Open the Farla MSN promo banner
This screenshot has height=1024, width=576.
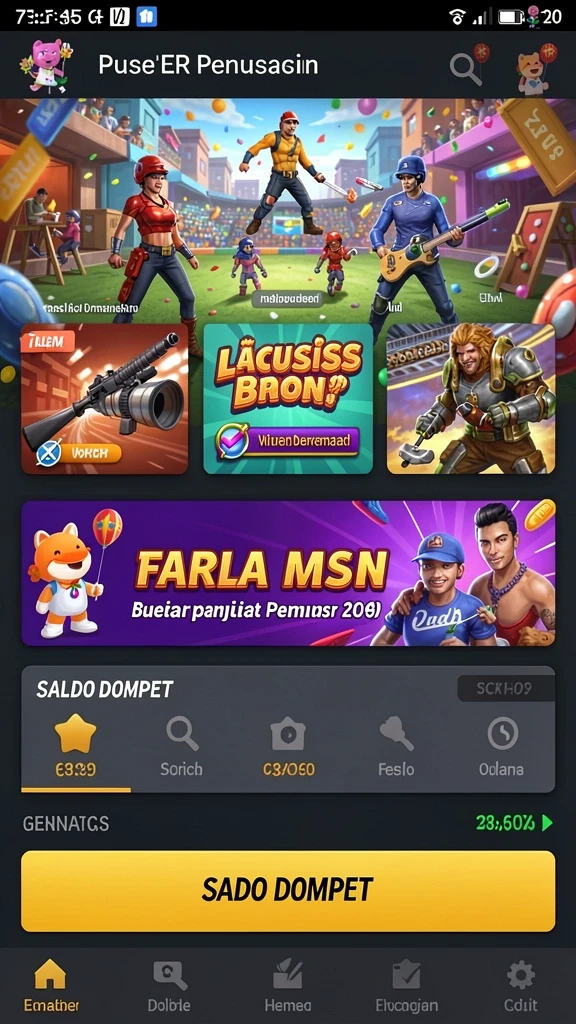tap(288, 573)
